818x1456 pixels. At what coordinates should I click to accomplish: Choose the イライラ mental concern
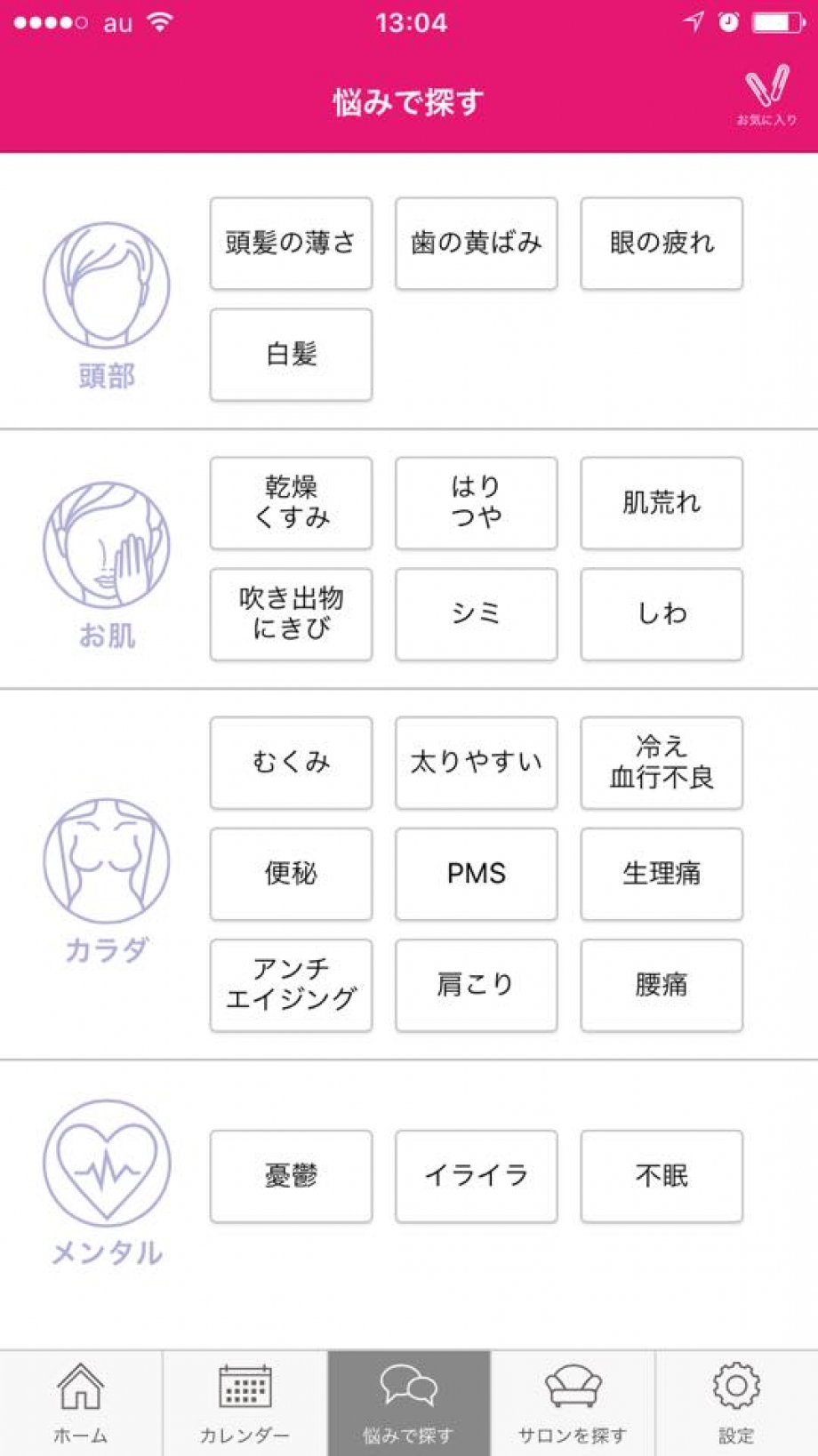click(x=476, y=1175)
